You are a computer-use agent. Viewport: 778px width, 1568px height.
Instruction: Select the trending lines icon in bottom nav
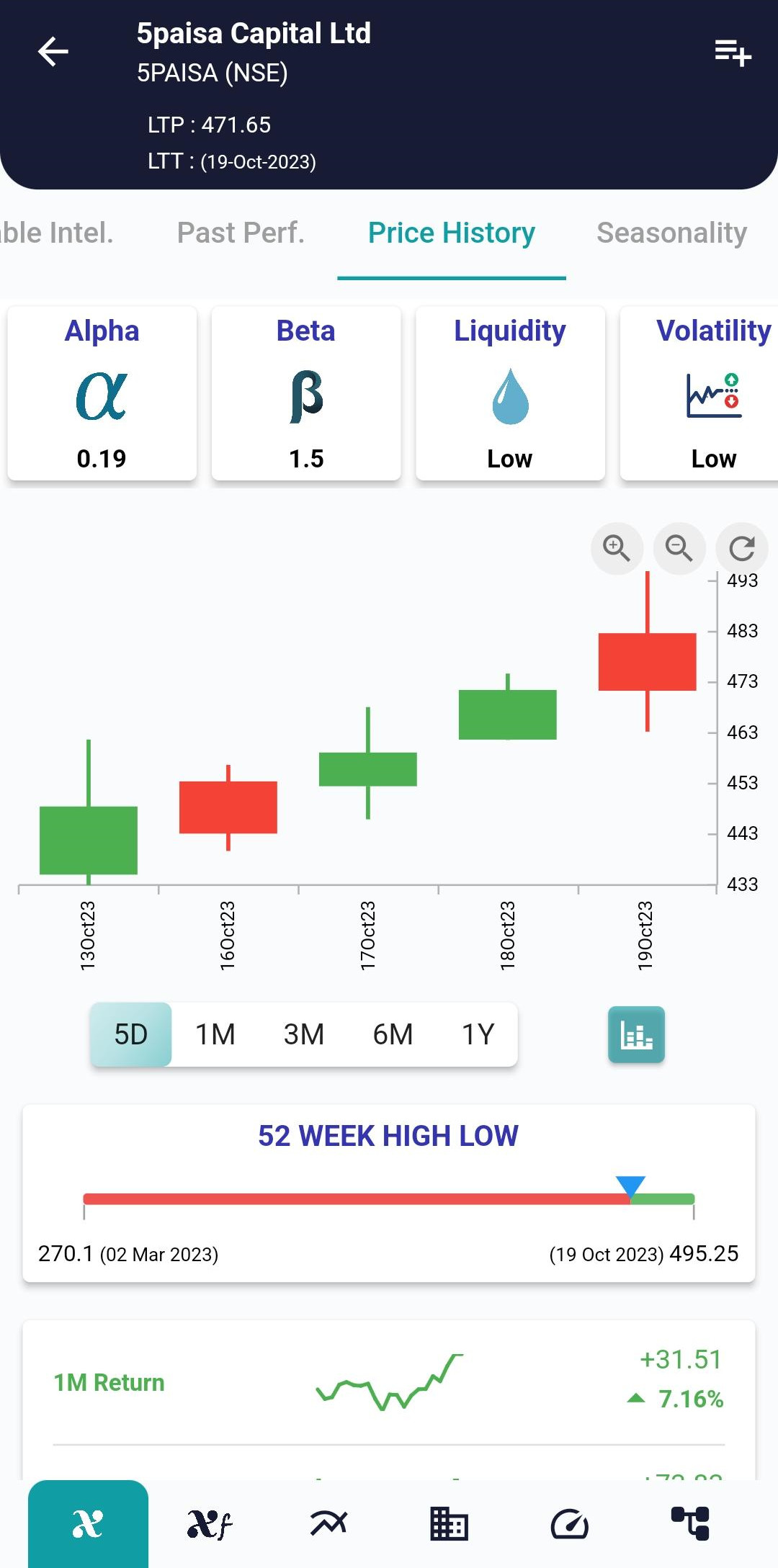328,1523
